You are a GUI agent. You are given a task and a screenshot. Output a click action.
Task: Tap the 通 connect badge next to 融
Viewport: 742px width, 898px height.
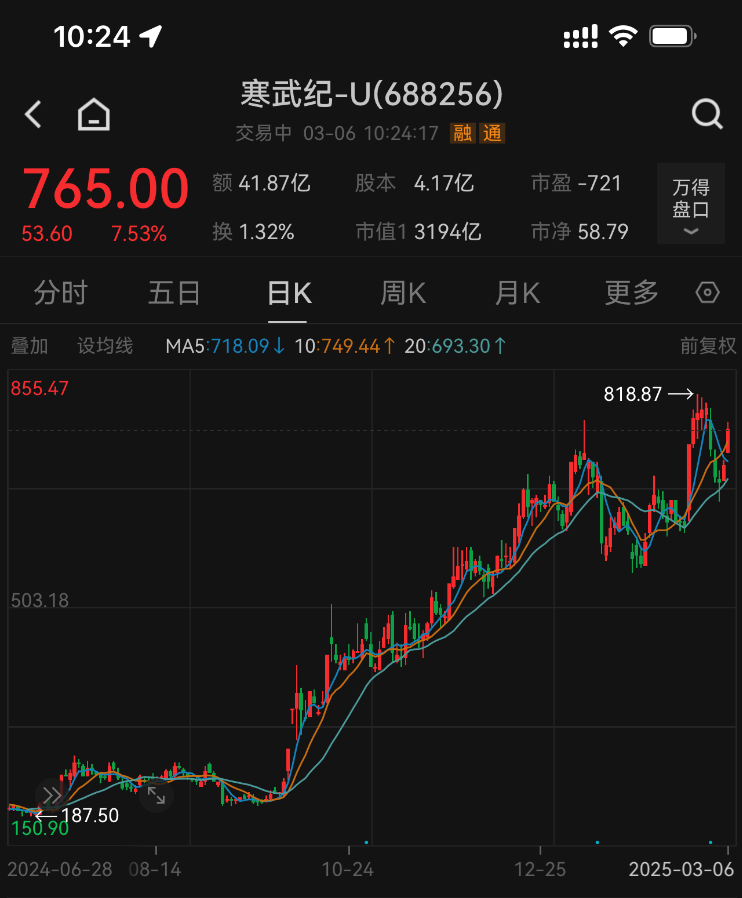point(493,133)
